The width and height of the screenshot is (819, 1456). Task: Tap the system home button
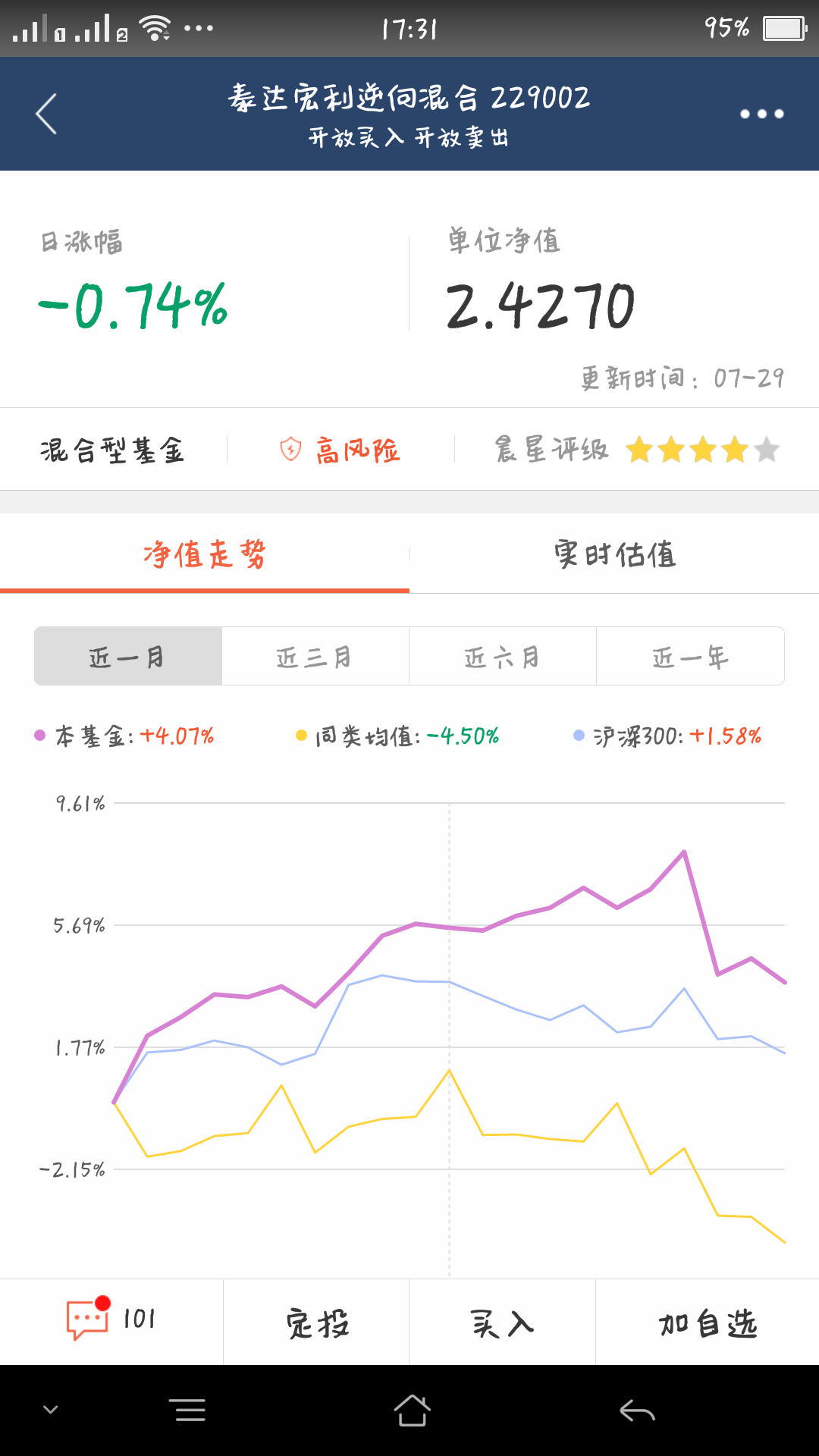[412, 1410]
